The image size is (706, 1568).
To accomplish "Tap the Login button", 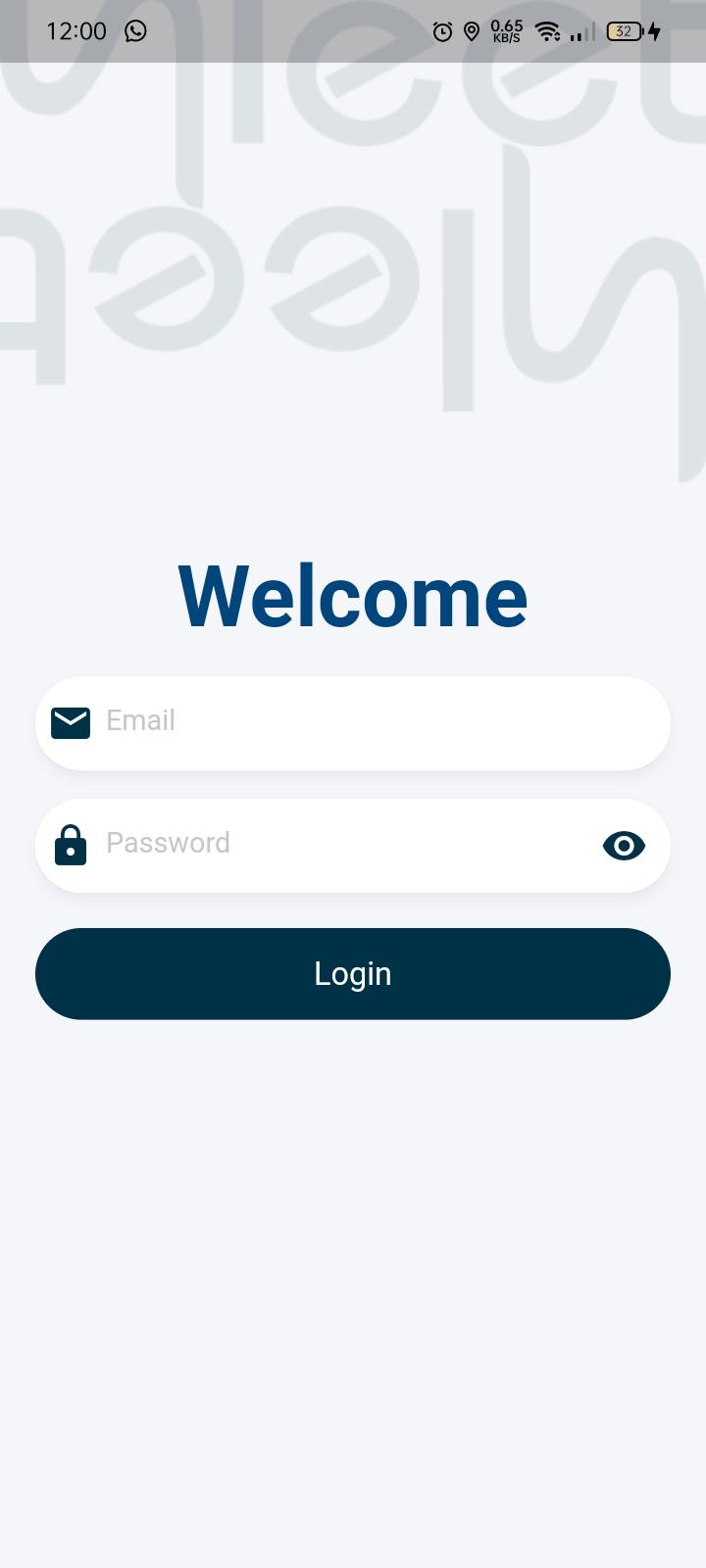I will coord(353,974).
